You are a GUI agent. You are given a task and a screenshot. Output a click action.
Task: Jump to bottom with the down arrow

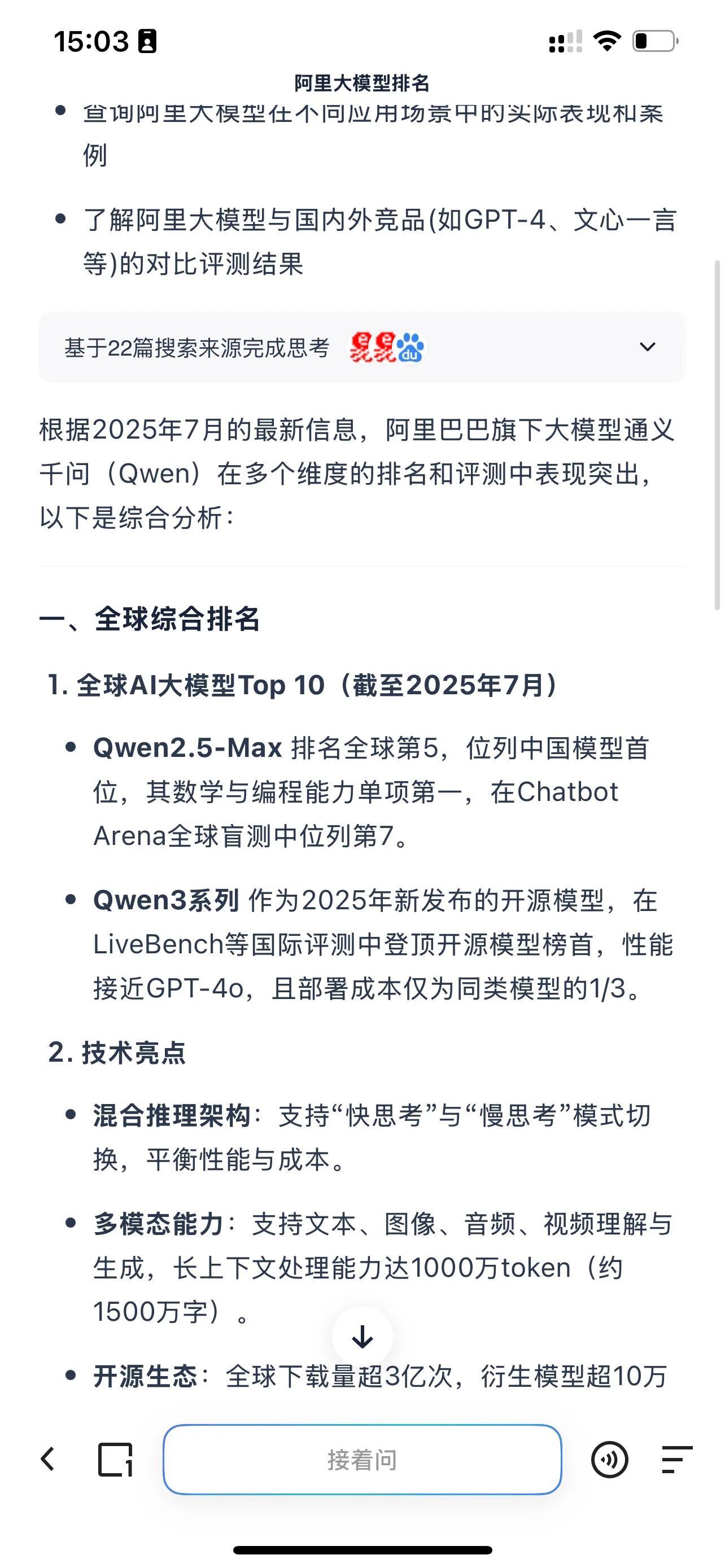362,1337
